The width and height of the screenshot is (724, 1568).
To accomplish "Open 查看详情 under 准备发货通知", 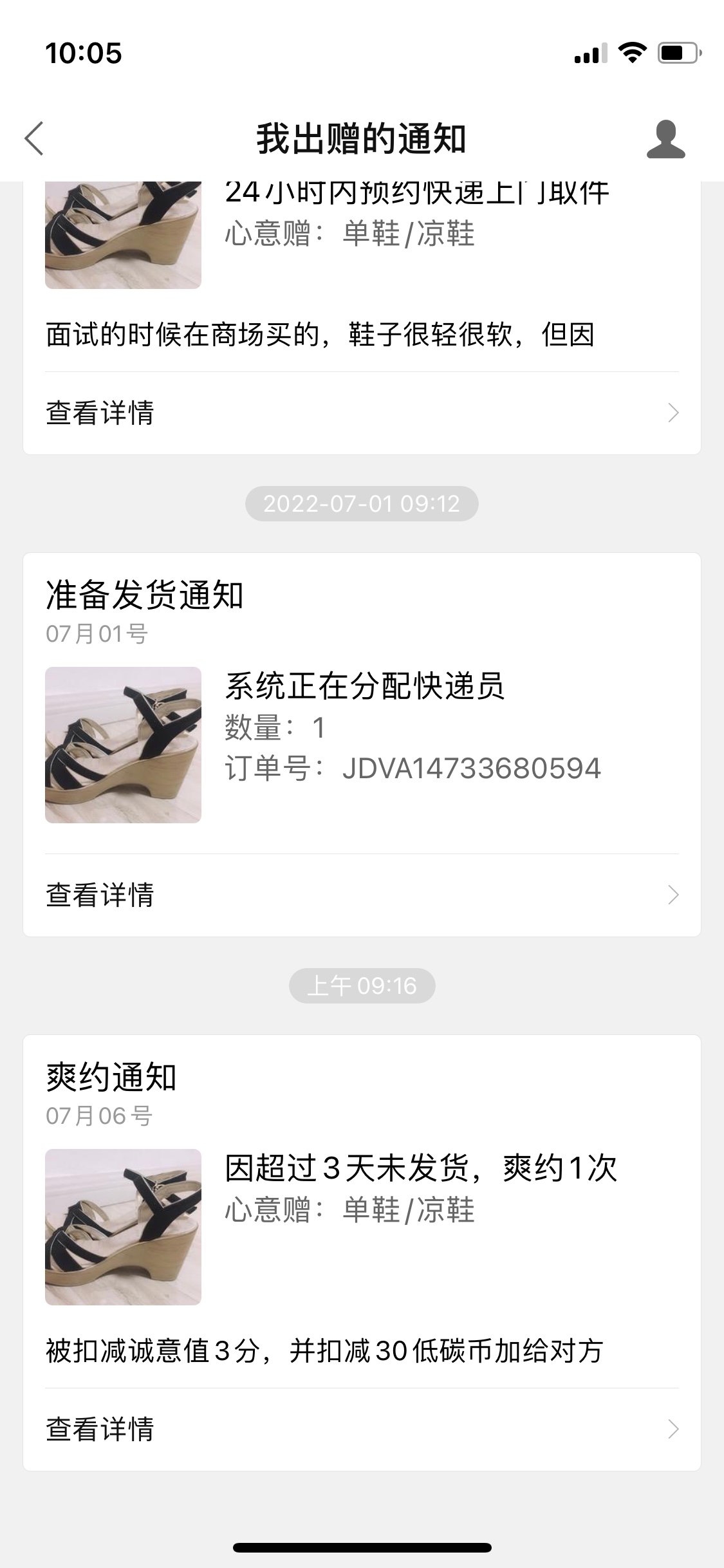I will tap(361, 895).
